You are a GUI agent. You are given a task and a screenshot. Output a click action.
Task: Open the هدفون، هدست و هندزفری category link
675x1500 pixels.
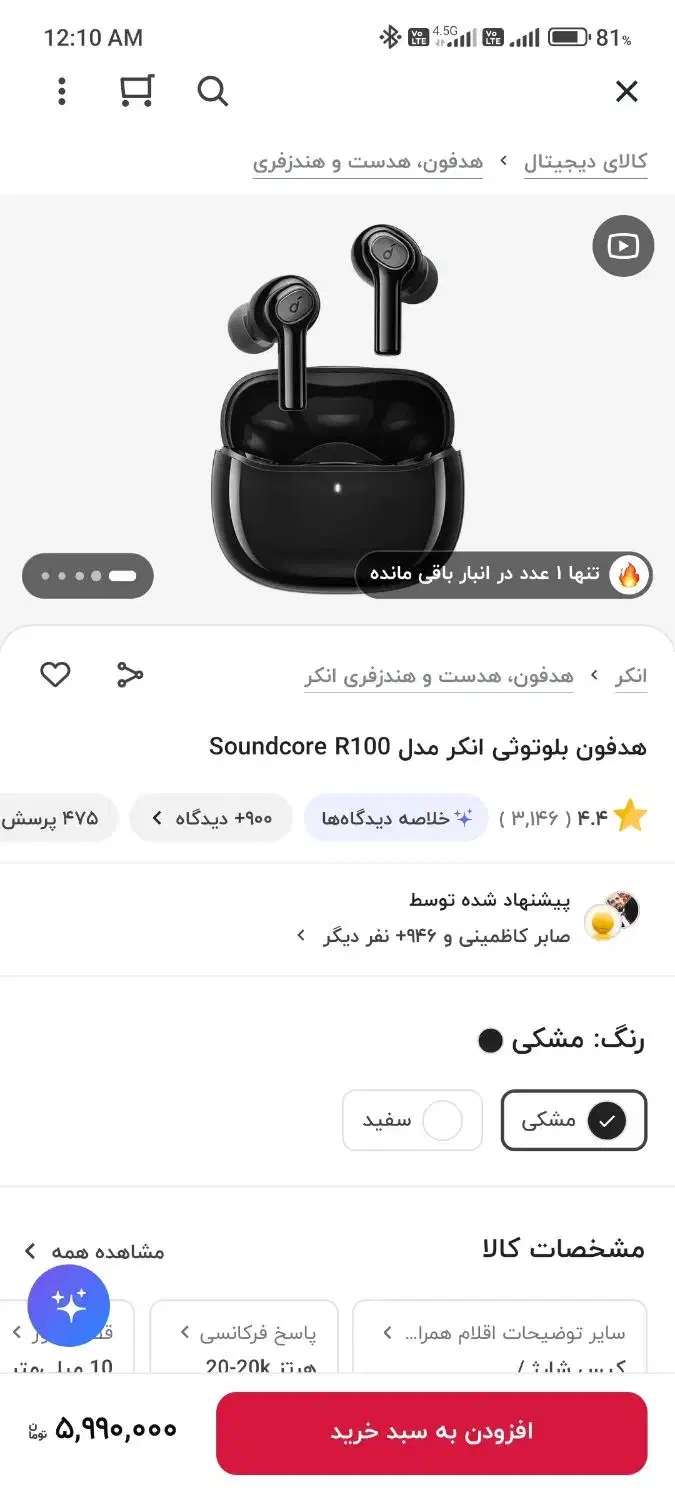(x=367, y=162)
